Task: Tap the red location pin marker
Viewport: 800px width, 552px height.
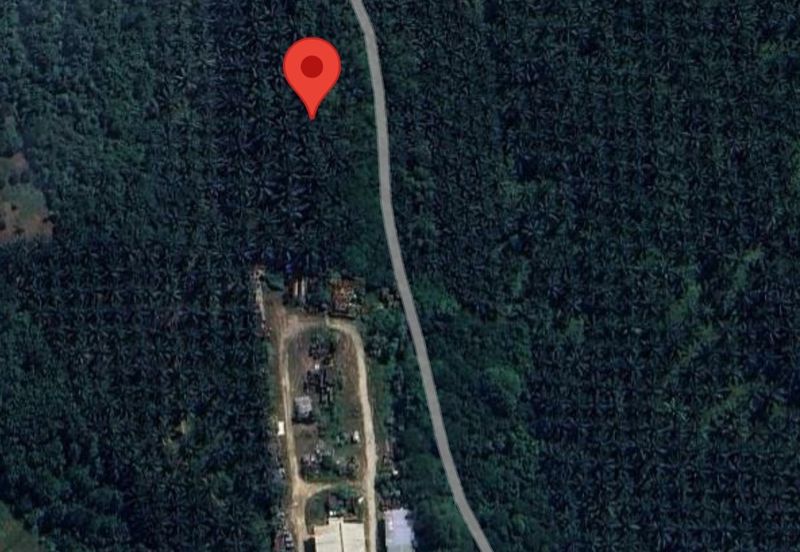Action: pyautogui.click(x=312, y=70)
